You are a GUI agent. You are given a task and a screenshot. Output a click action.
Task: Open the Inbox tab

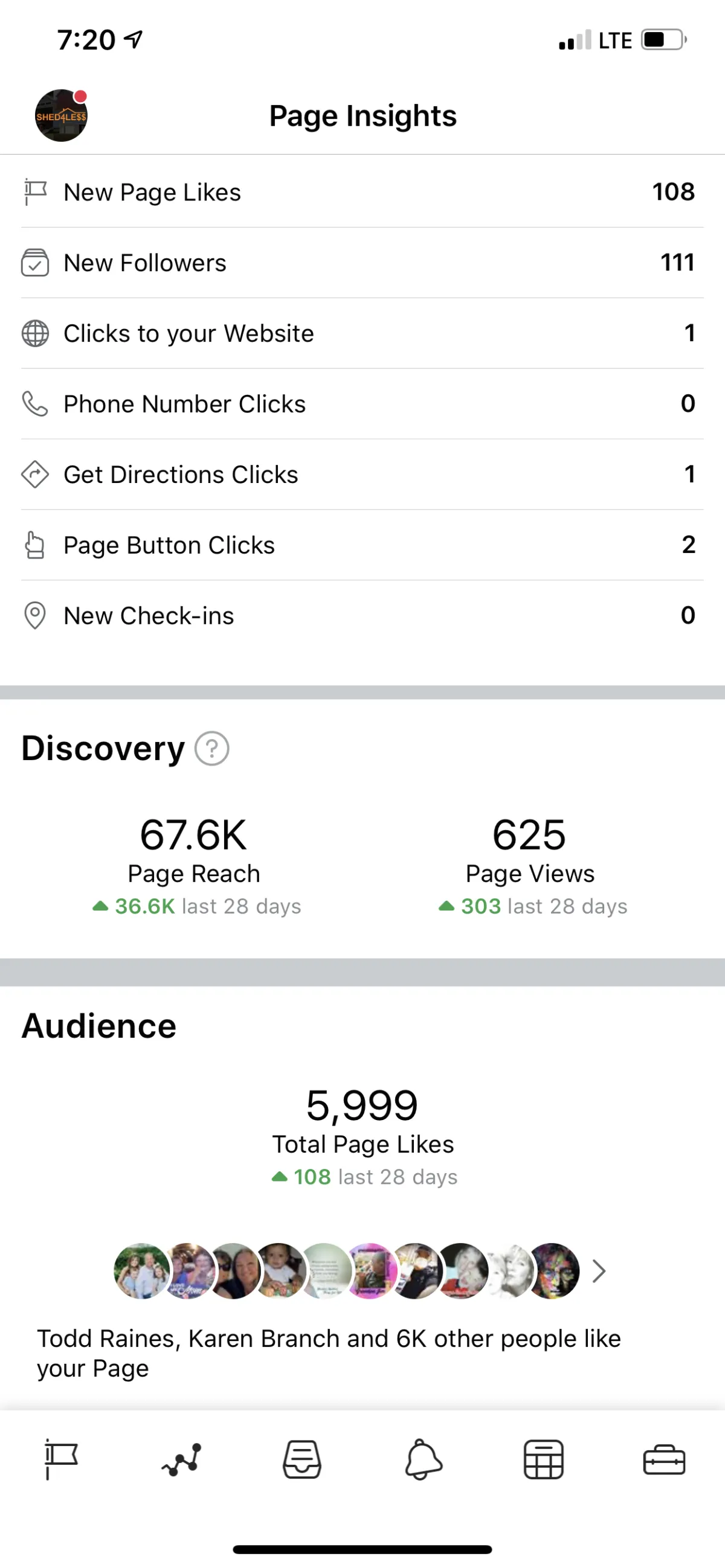[x=302, y=1460]
